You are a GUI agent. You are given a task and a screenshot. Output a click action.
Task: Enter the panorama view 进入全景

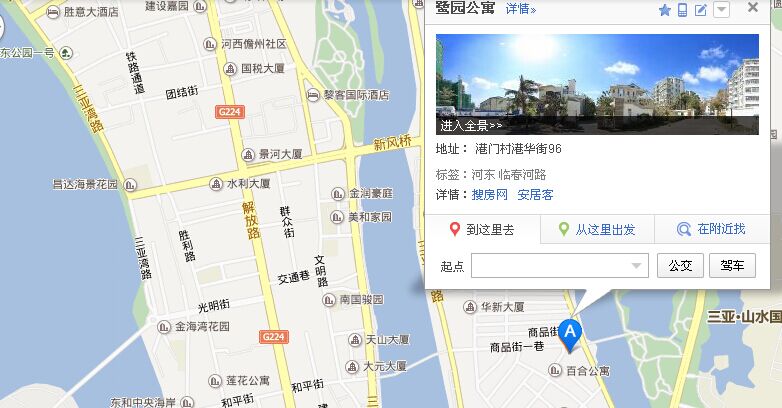(470, 126)
